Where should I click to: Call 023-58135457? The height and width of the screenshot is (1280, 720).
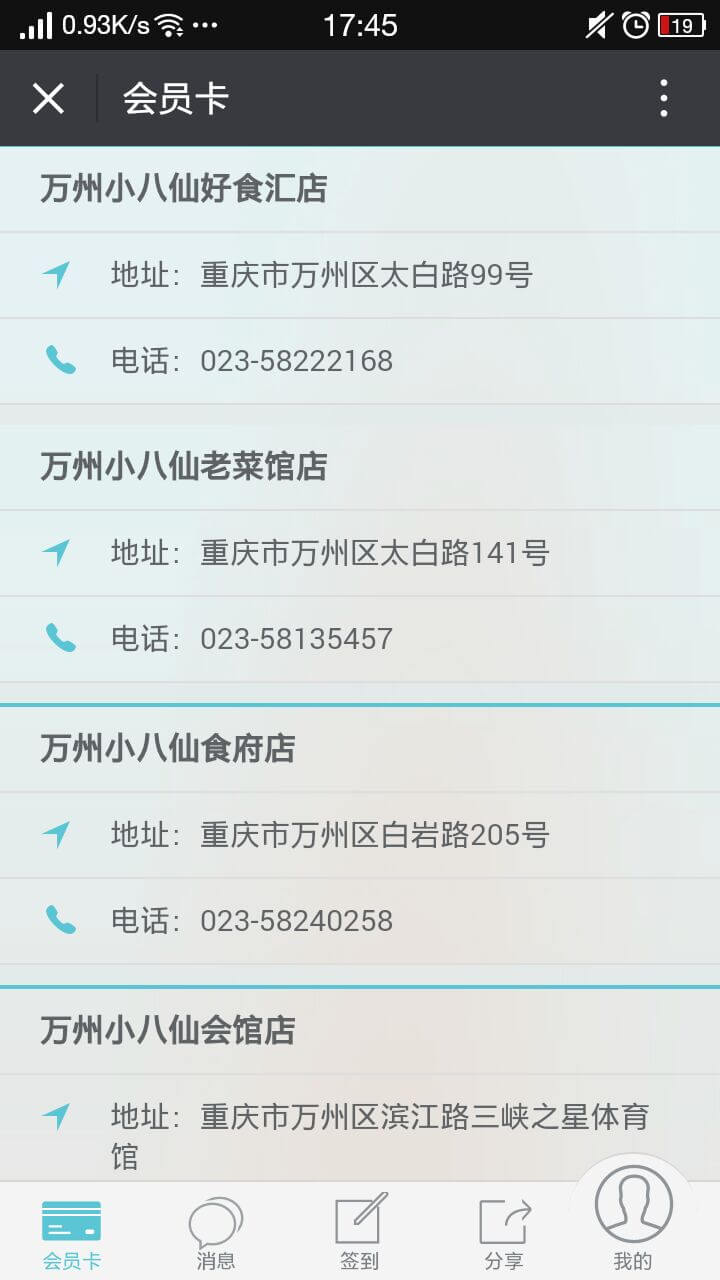pos(360,639)
